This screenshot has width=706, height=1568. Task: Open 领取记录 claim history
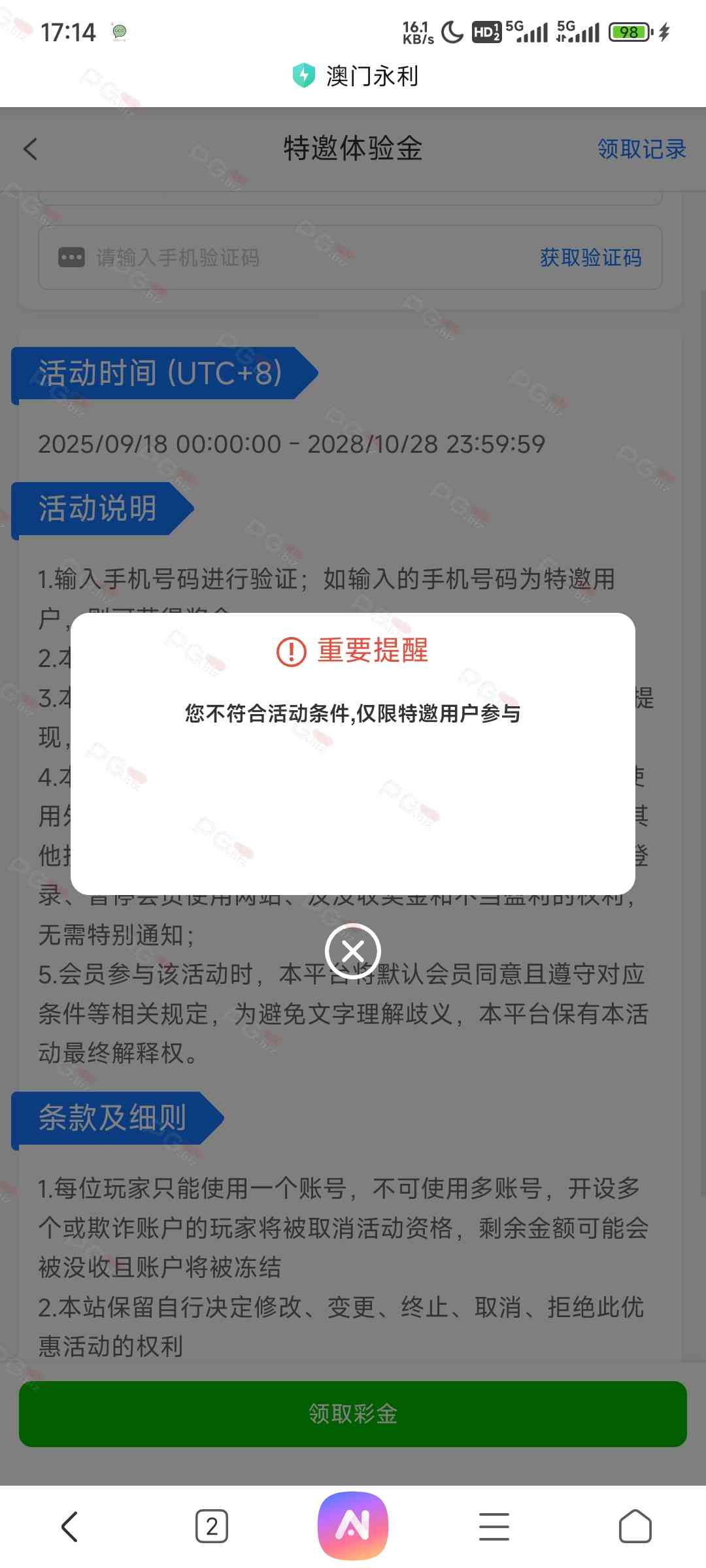click(x=641, y=149)
